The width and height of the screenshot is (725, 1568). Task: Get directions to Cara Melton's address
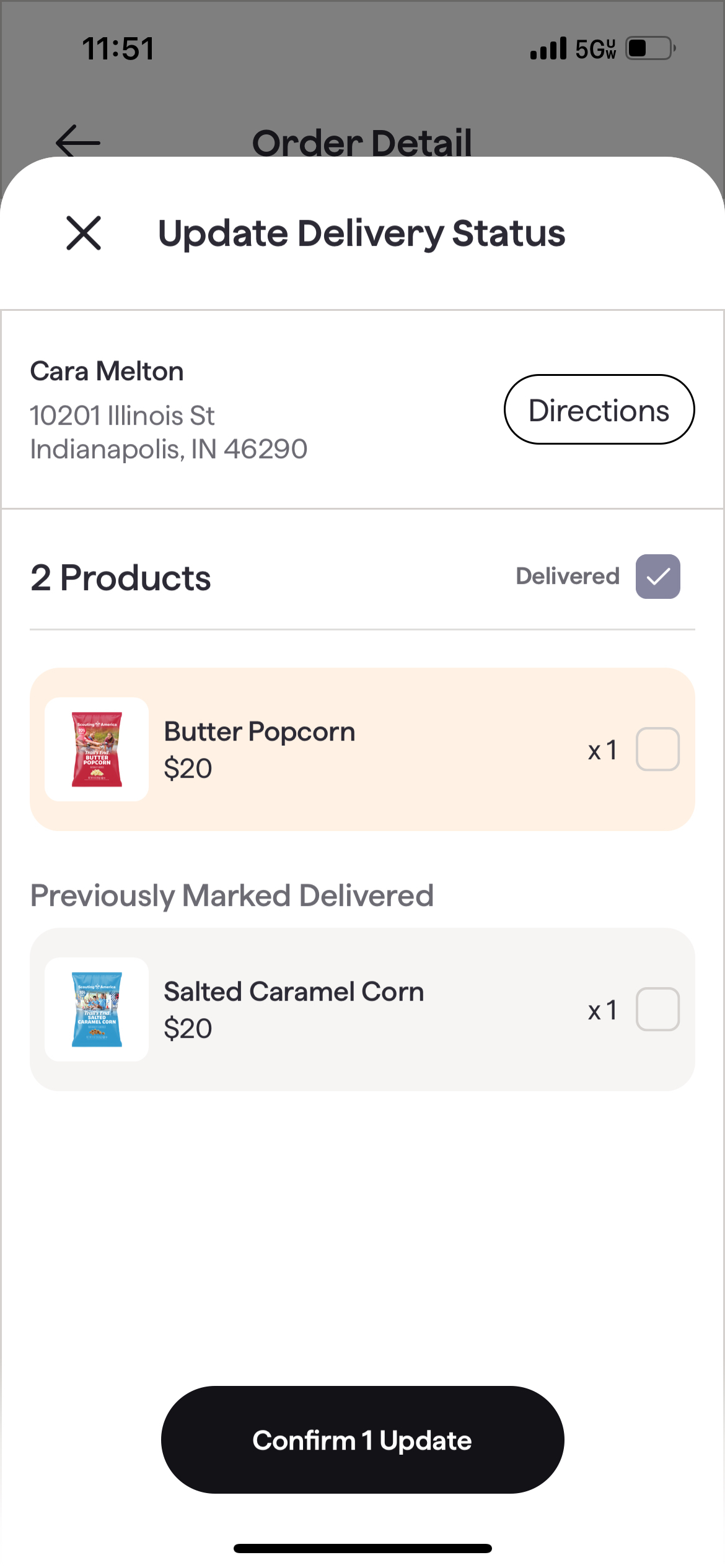(x=599, y=410)
